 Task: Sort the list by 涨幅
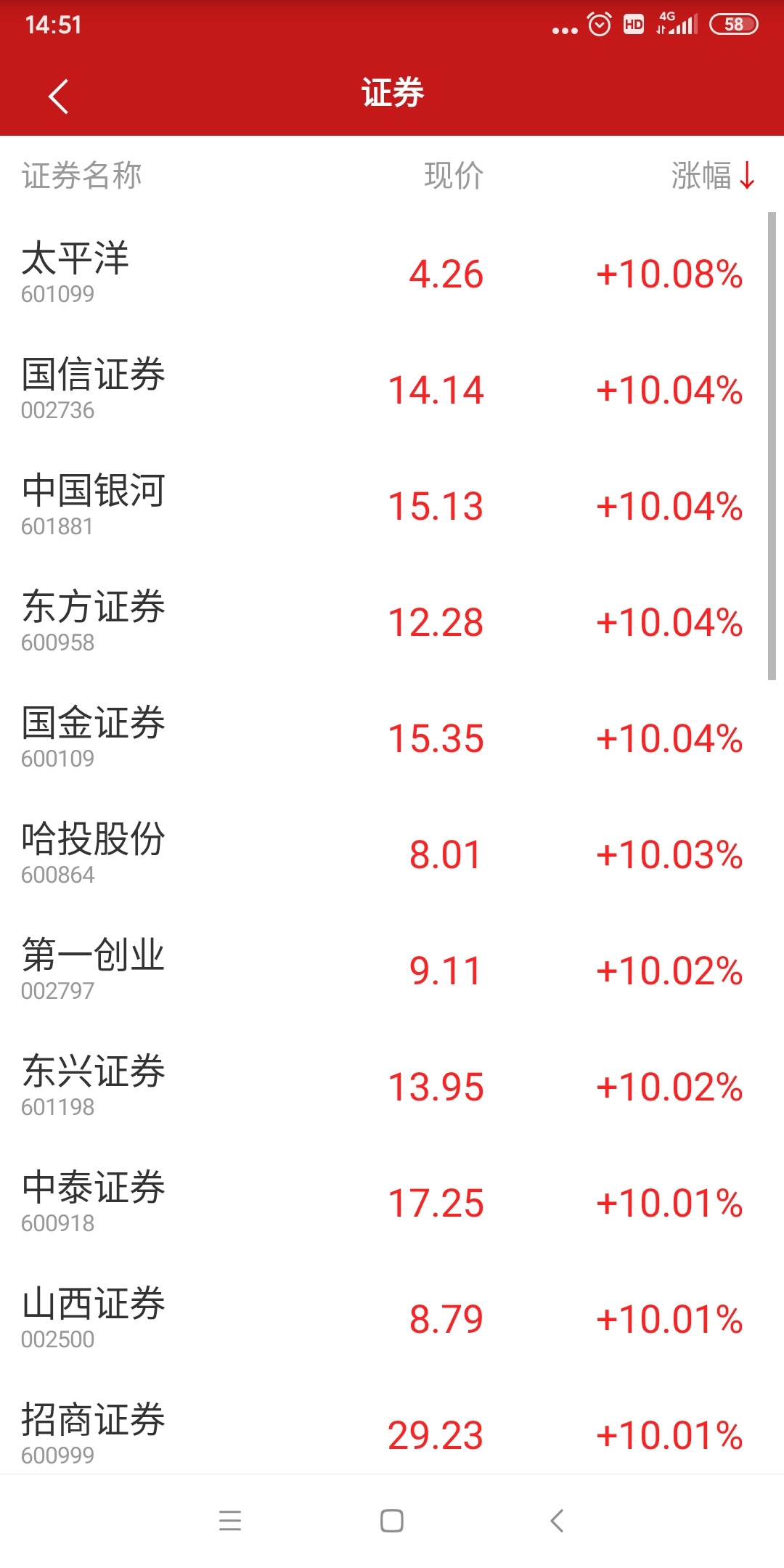pyautogui.click(x=712, y=176)
